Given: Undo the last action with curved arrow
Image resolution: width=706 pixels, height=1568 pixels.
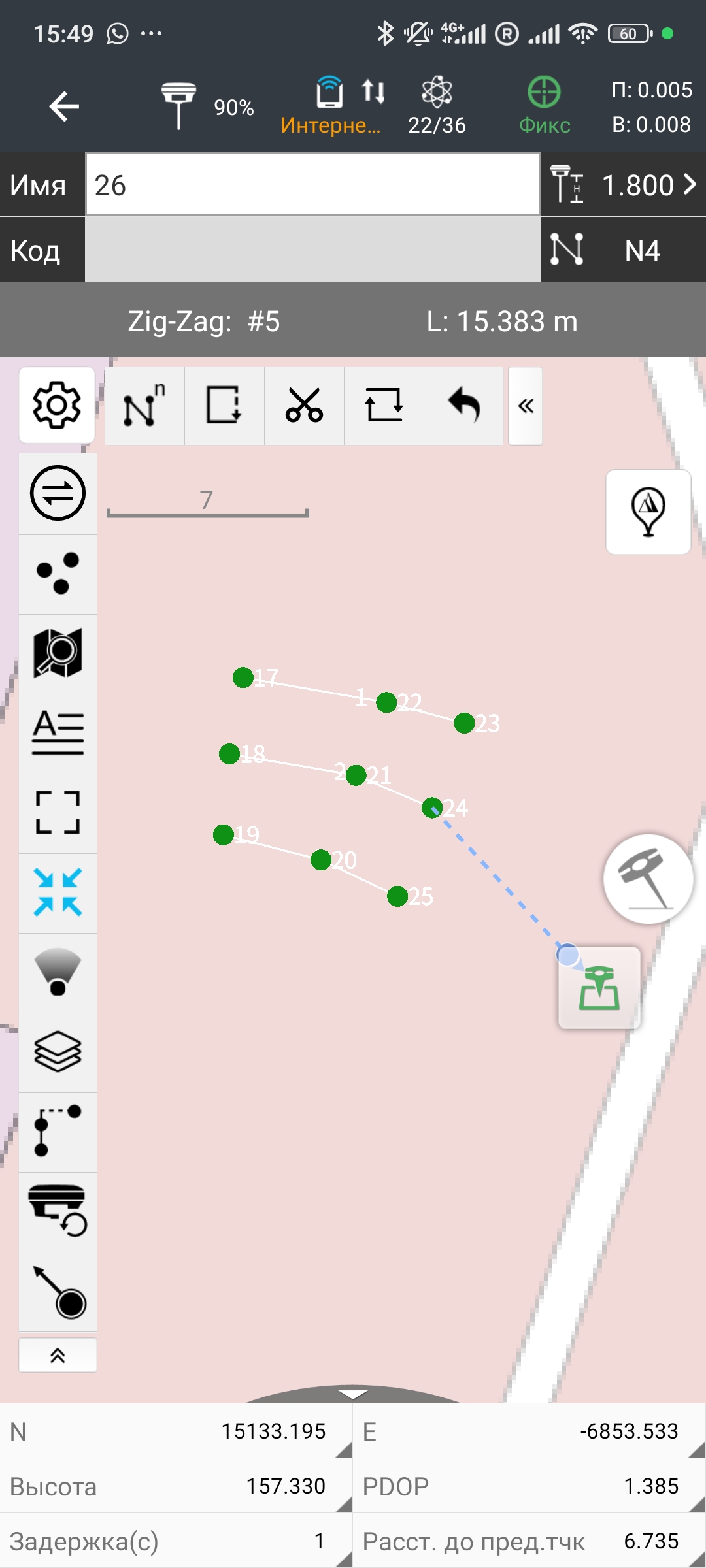Looking at the screenshot, I should [463, 406].
